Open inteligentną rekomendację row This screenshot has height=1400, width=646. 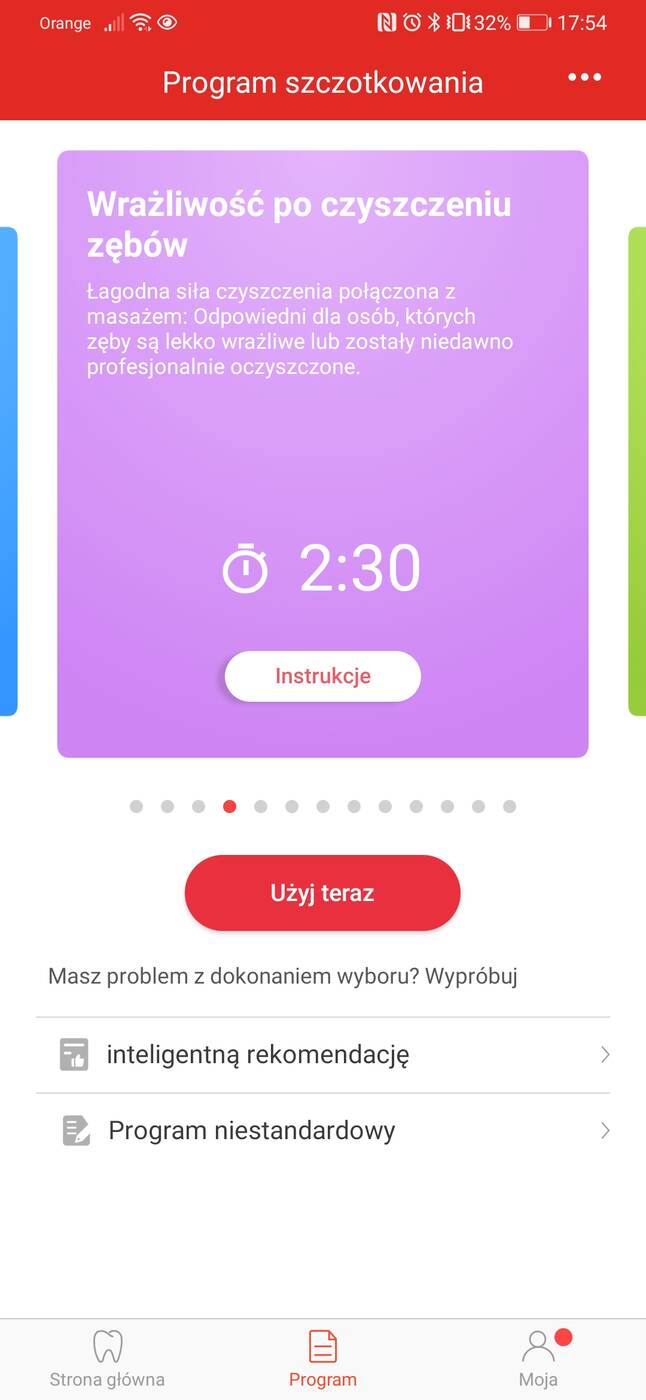click(322, 1054)
